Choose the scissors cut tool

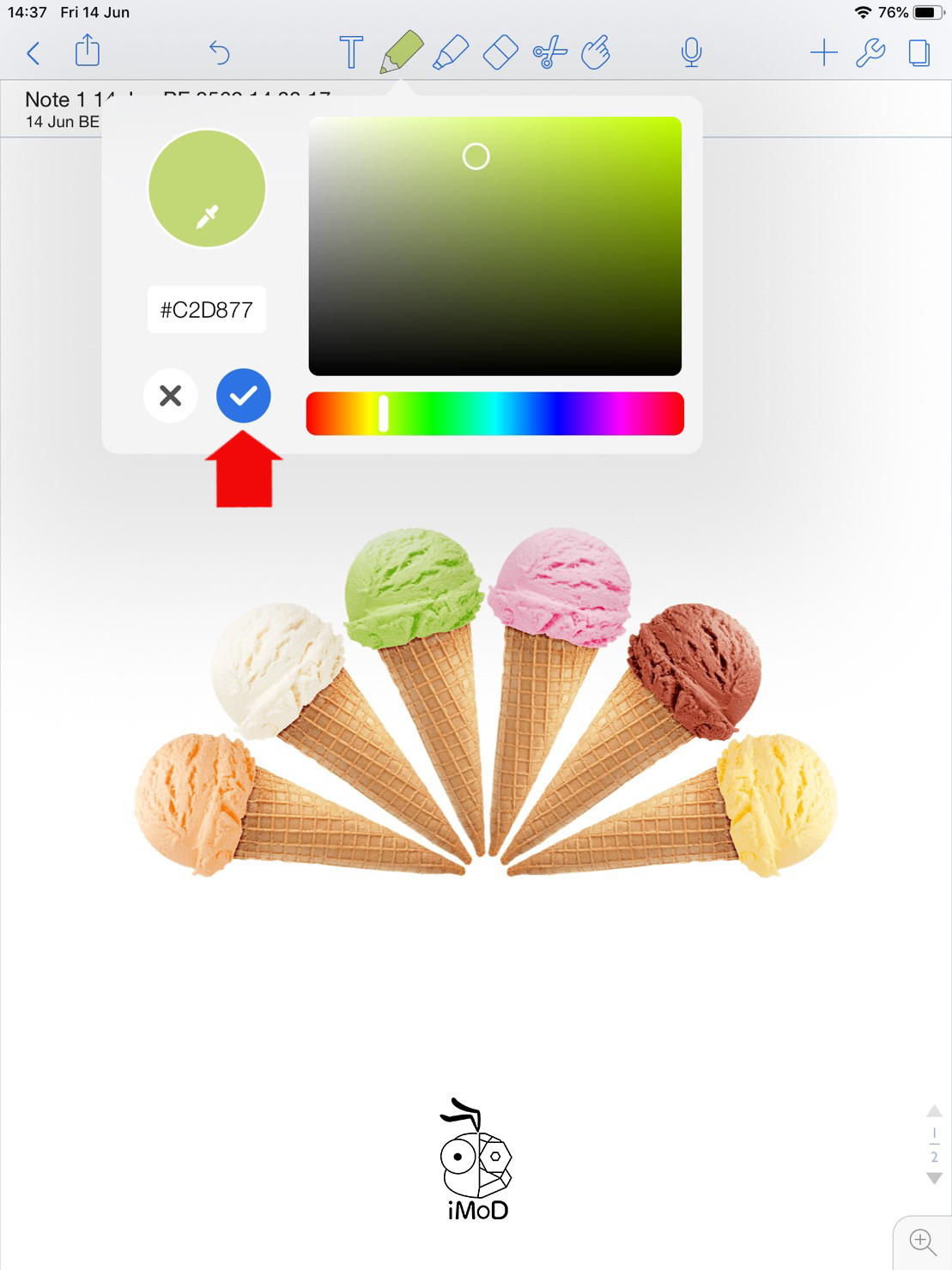(x=550, y=52)
